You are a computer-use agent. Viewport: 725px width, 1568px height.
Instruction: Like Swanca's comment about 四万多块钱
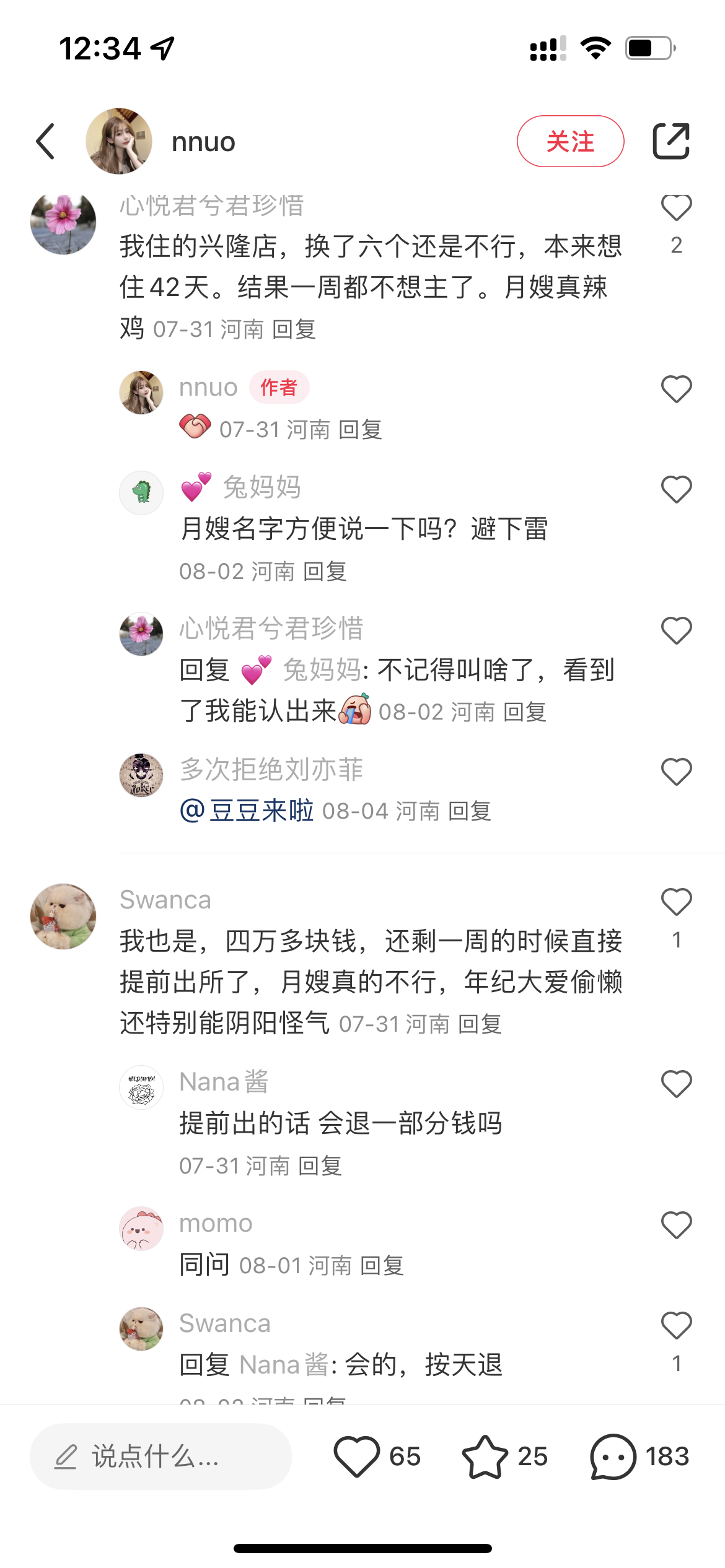tap(676, 902)
